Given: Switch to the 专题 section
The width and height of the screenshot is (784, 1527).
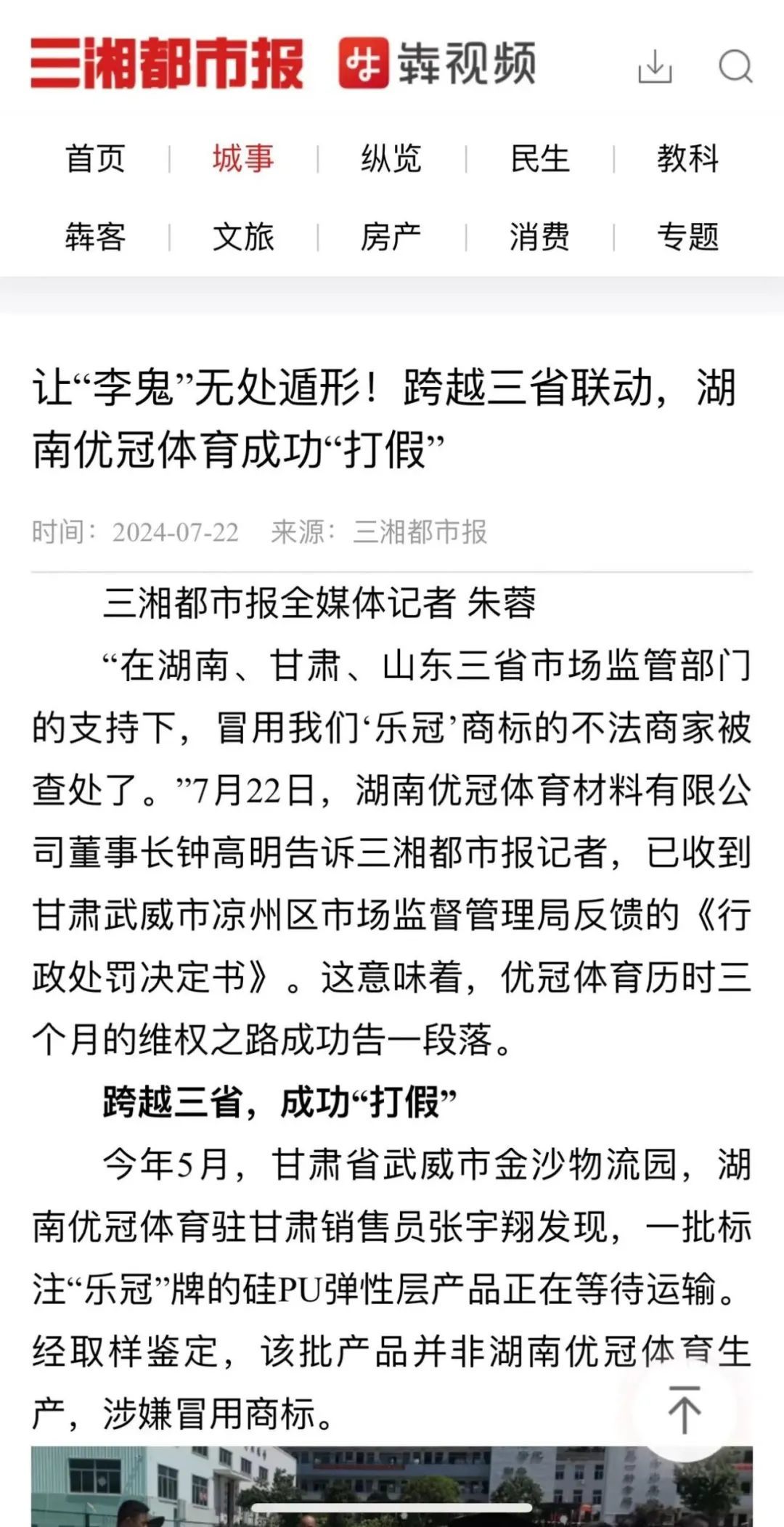Looking at the screenshot, I should tap(687, 237).
